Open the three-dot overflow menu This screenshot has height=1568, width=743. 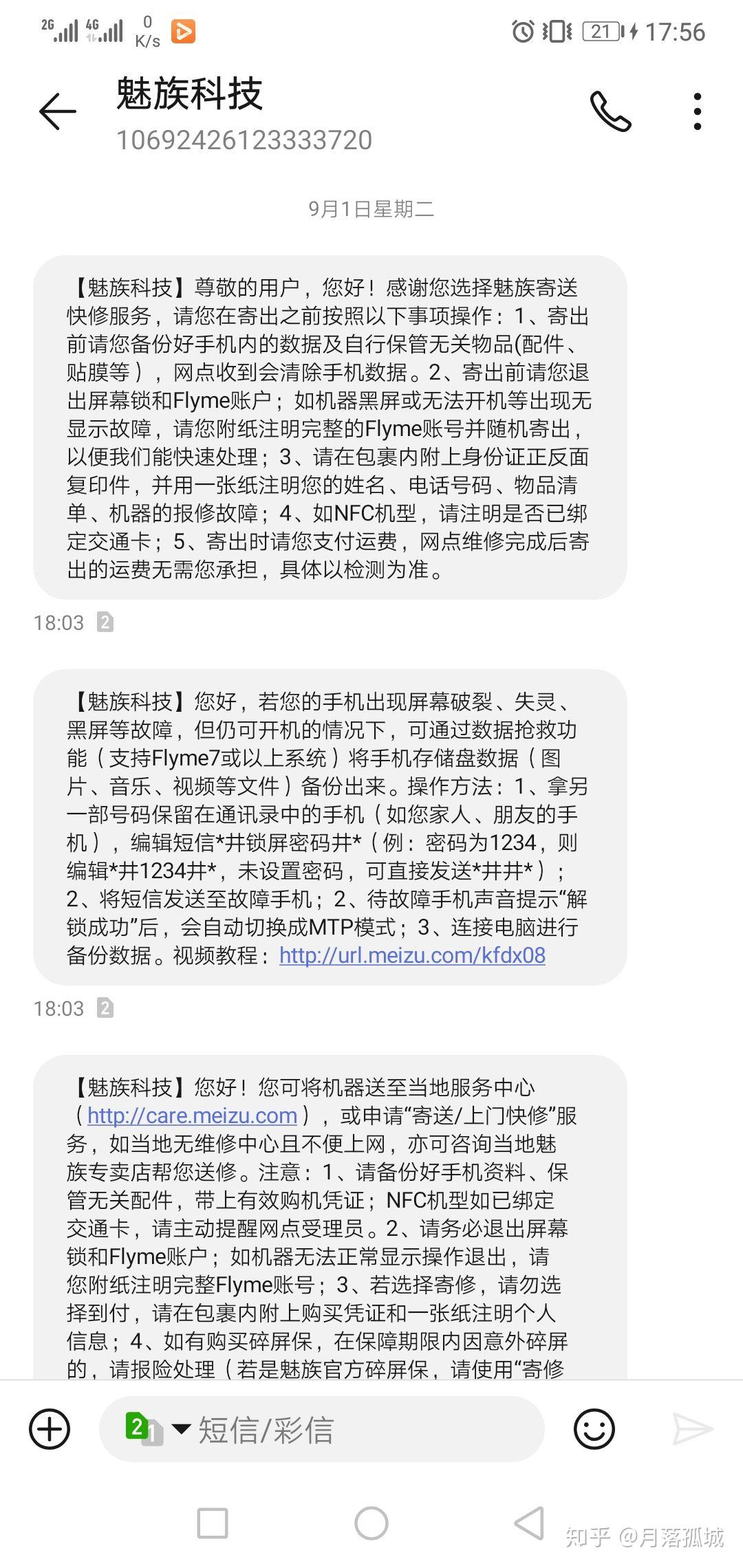697,111
